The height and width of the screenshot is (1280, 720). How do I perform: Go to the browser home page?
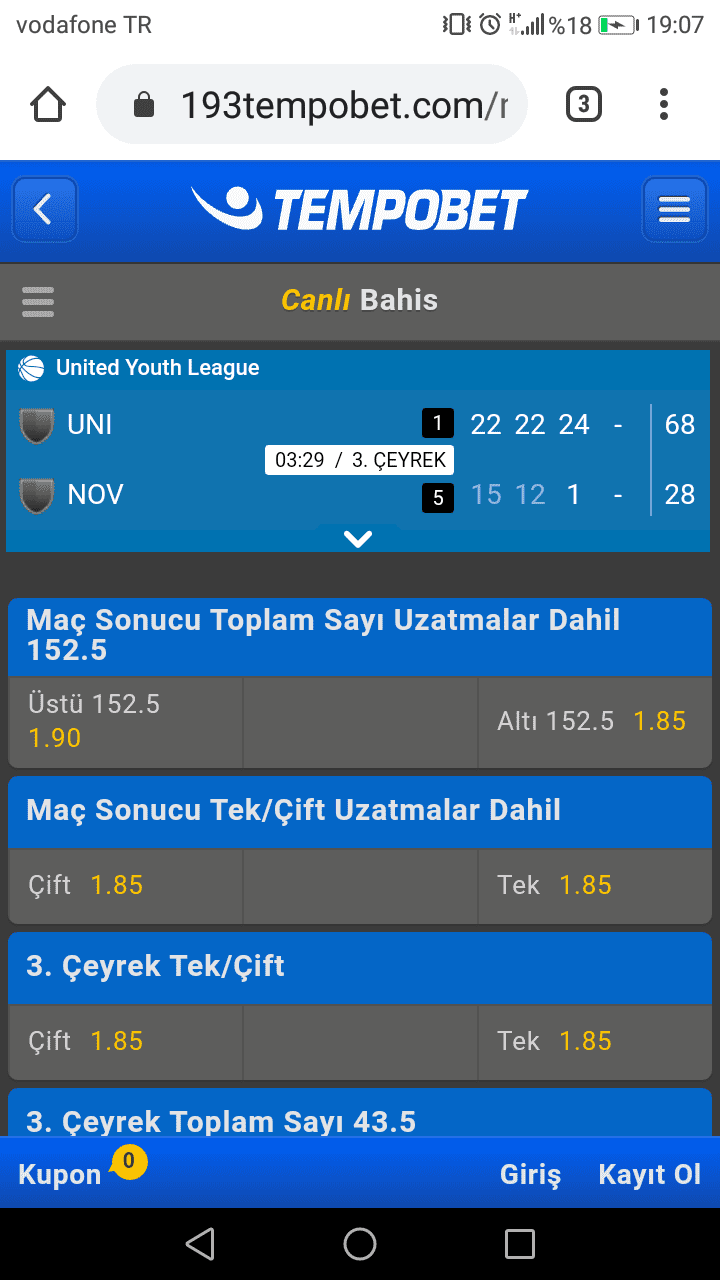[48, 105]
